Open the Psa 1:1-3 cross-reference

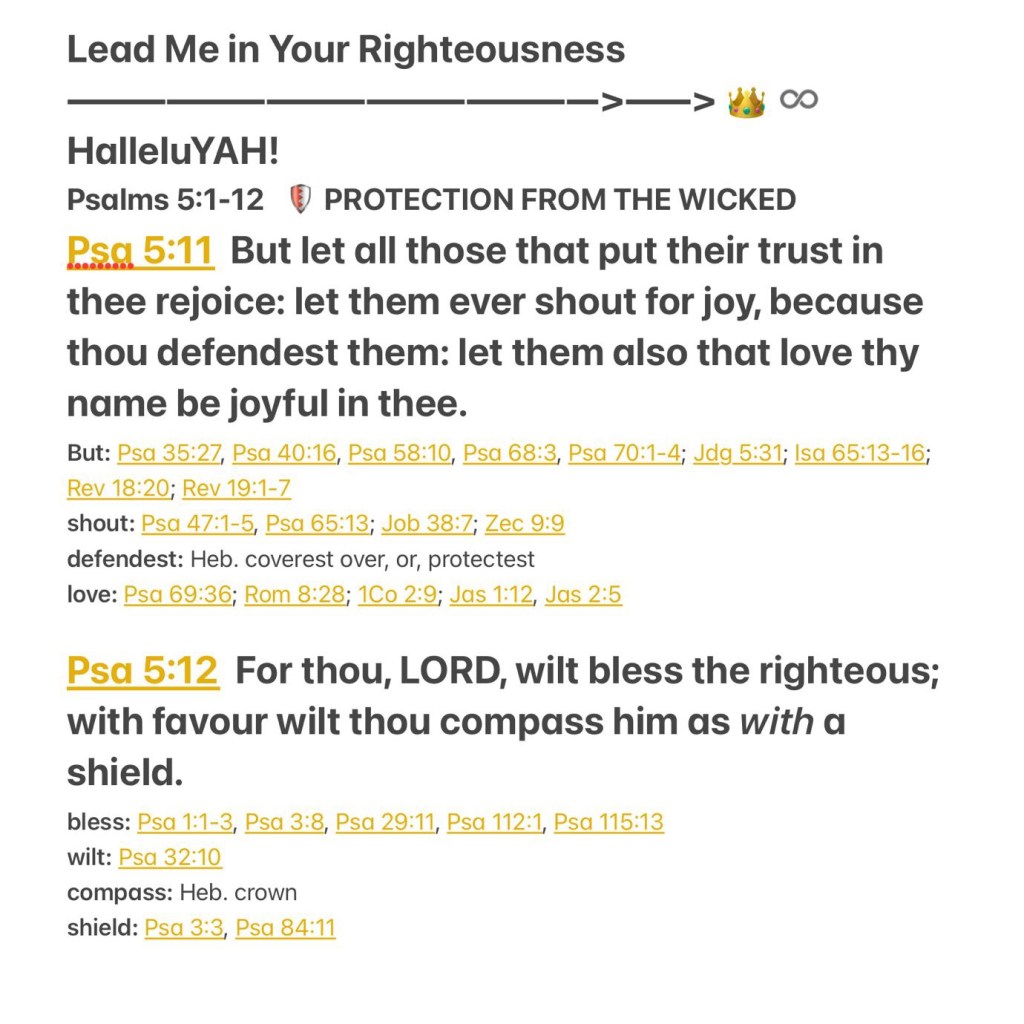pyautogui.click(x=185, y=822)
